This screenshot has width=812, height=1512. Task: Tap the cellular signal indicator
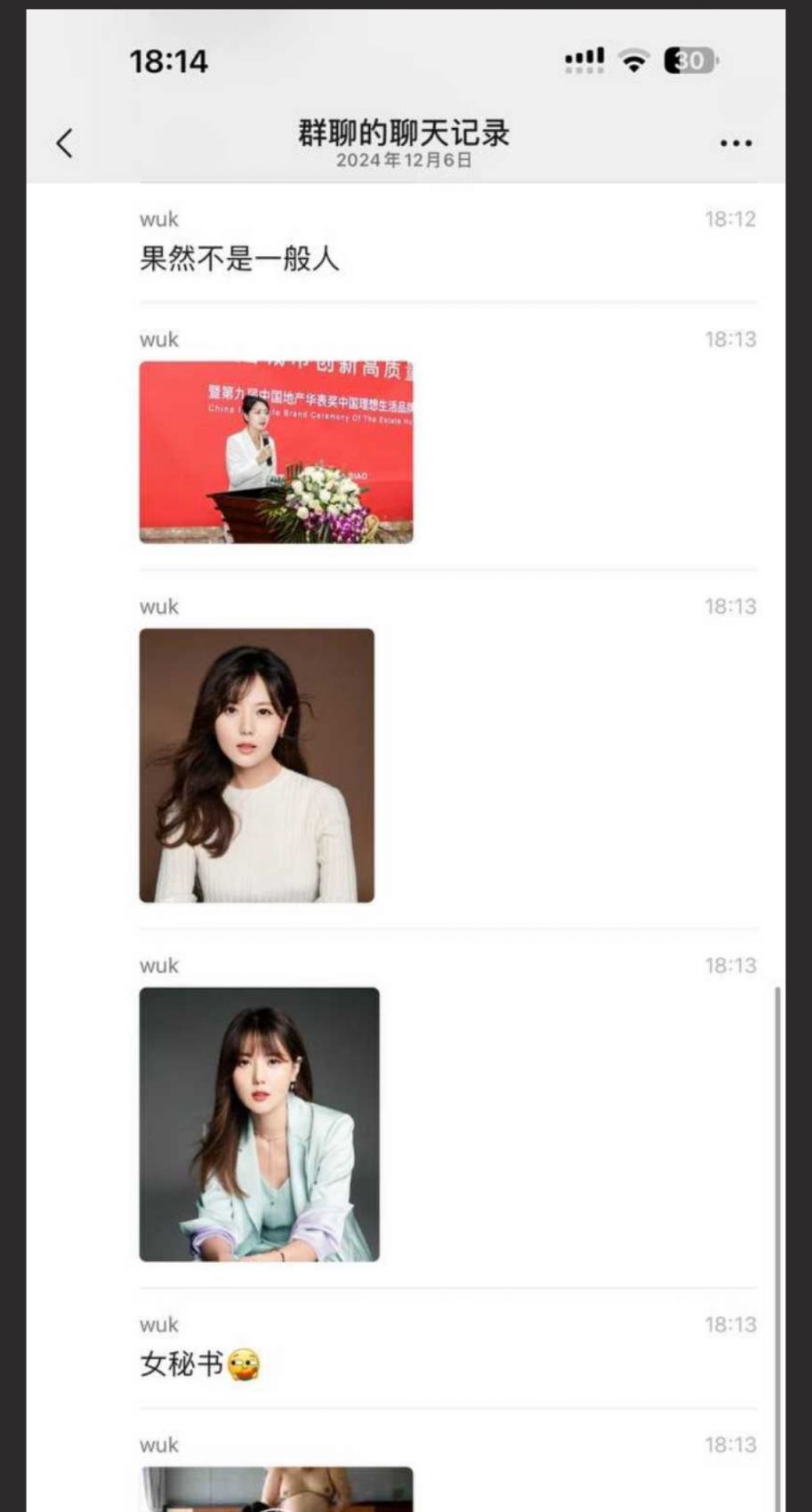583,60
